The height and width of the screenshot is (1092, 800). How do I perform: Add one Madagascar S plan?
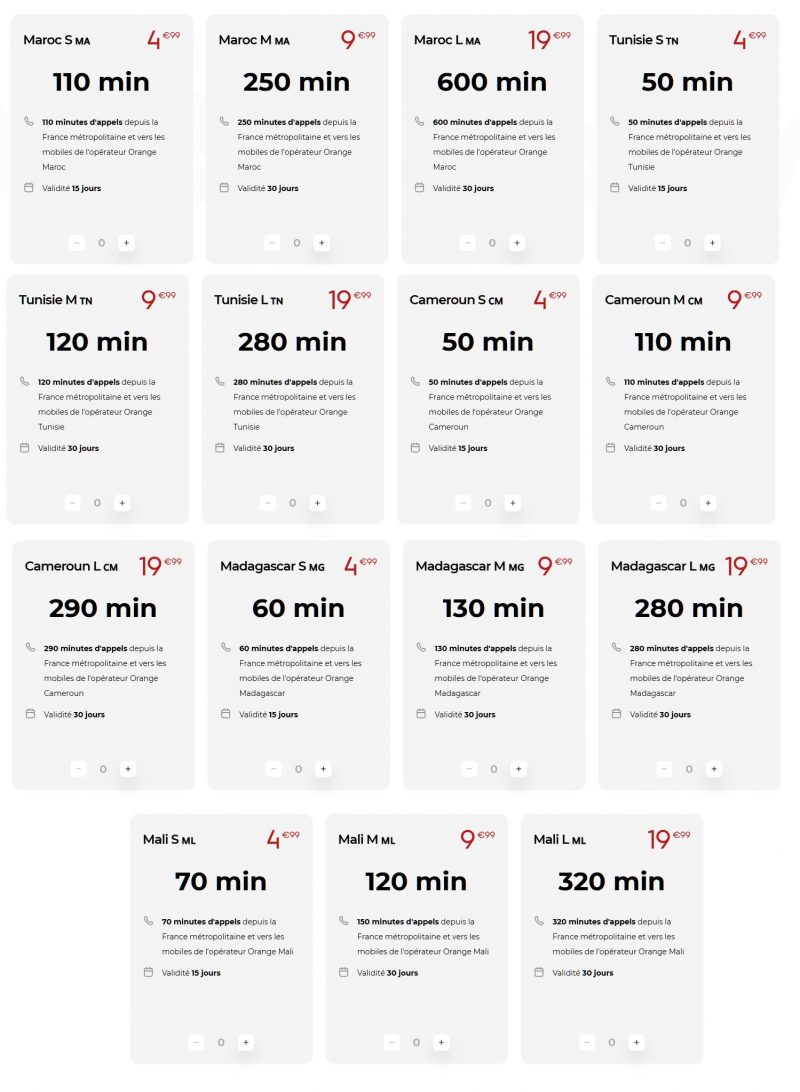[323, 769]
